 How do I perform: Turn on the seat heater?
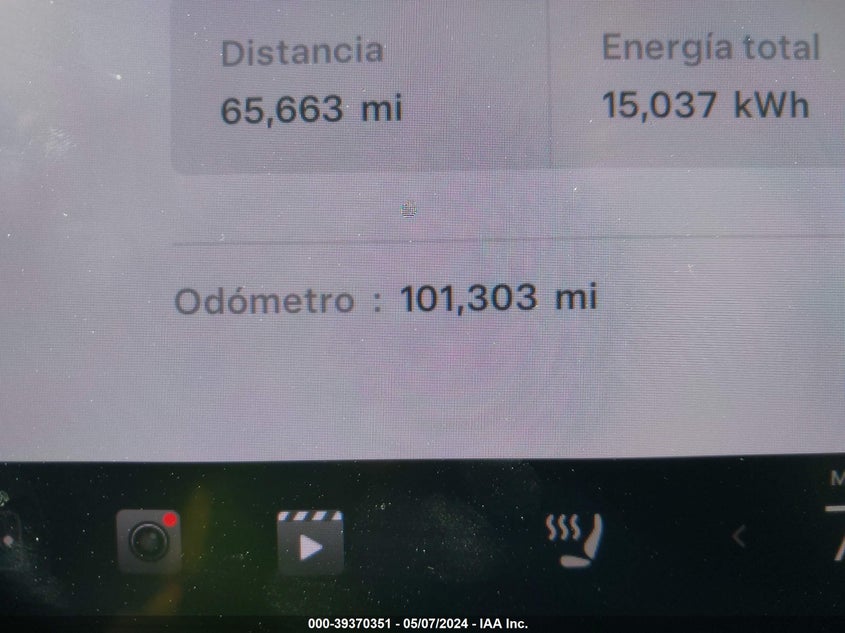click(576, 539)
